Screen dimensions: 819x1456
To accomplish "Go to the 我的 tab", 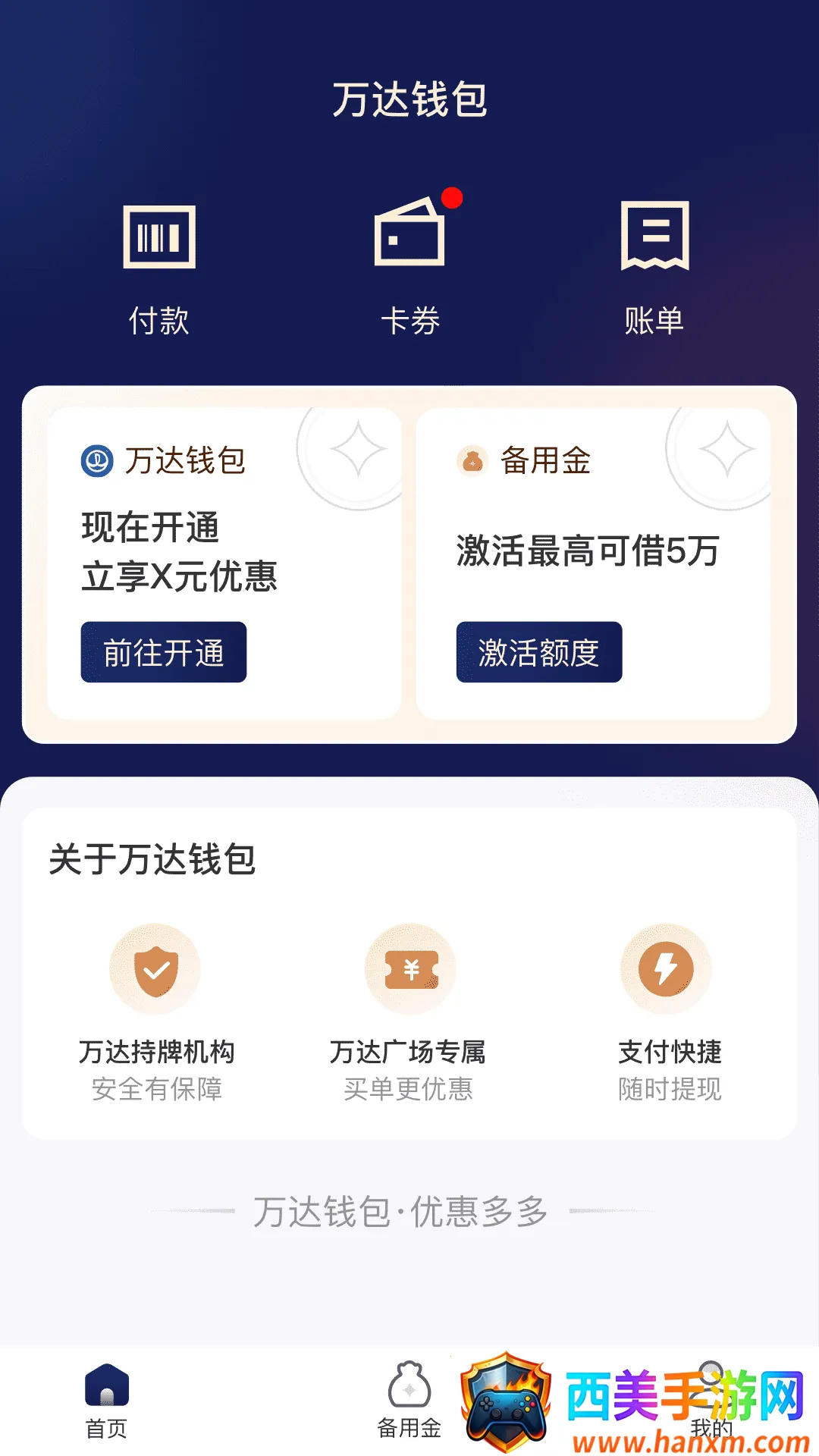I will tap(711, 1400).
